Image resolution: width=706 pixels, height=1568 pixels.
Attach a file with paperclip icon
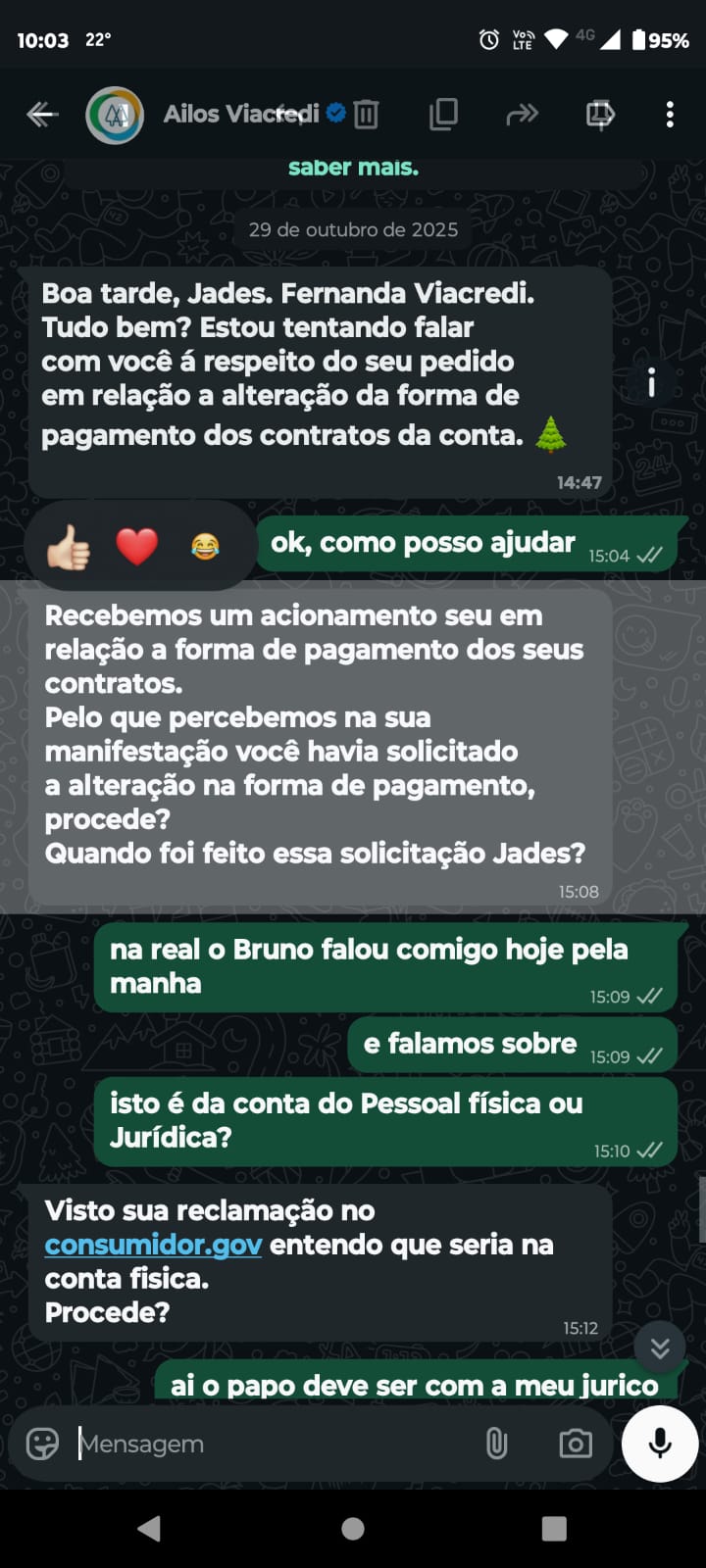click(x=497, y=1444)
